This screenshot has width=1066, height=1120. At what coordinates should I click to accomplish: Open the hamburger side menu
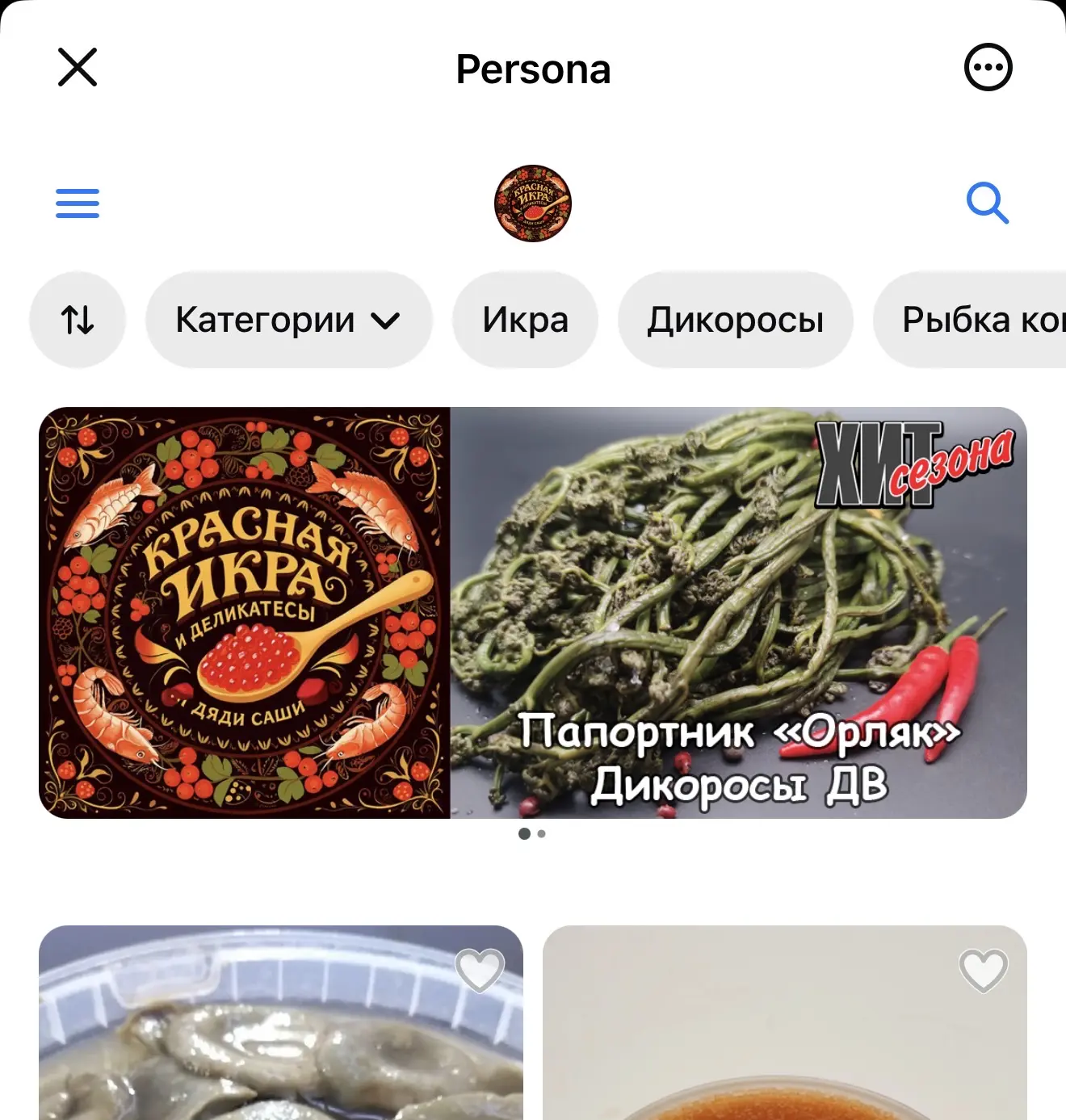(x=78, y=203)
